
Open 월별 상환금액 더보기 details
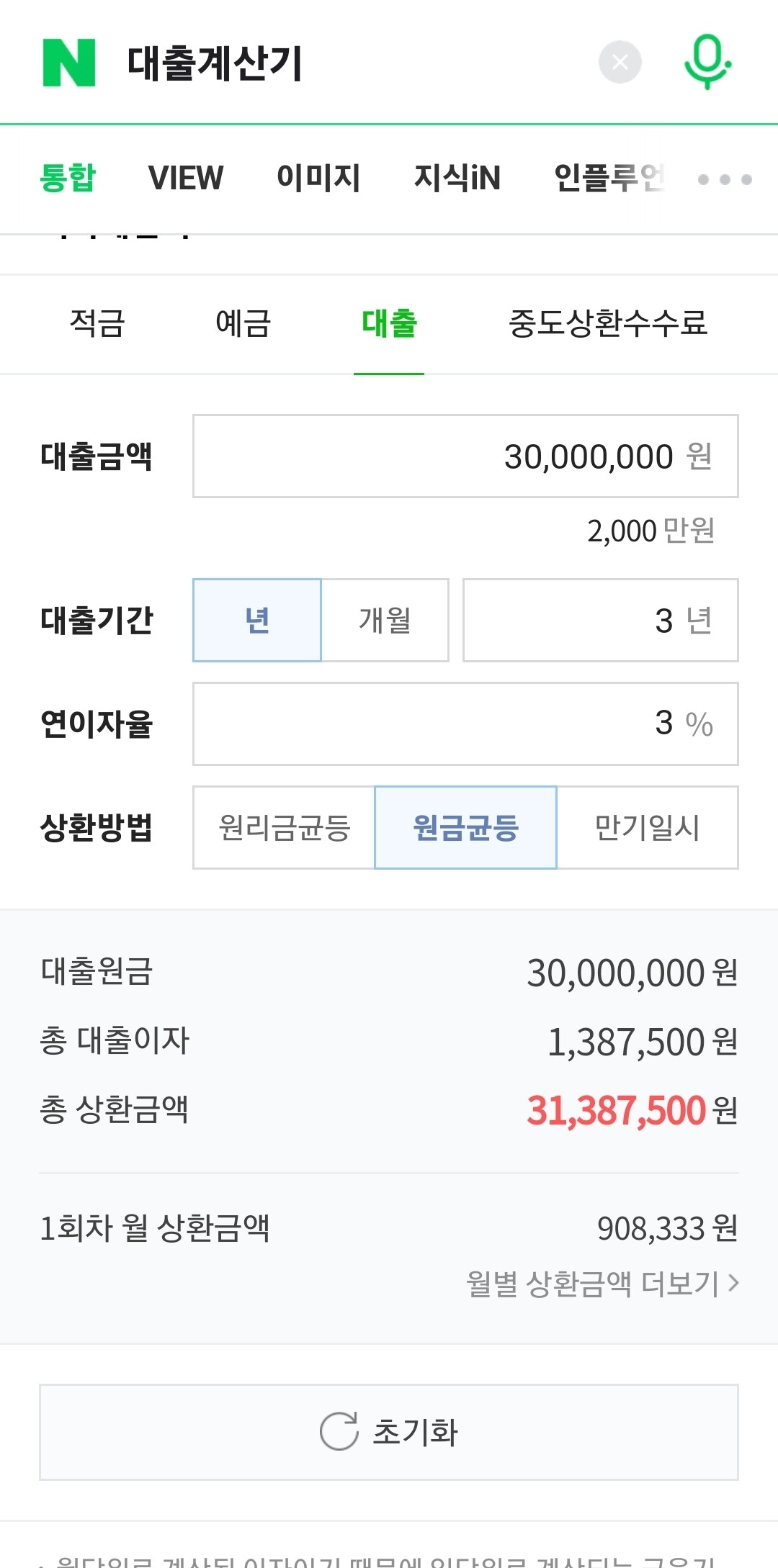click(602, 1283)
